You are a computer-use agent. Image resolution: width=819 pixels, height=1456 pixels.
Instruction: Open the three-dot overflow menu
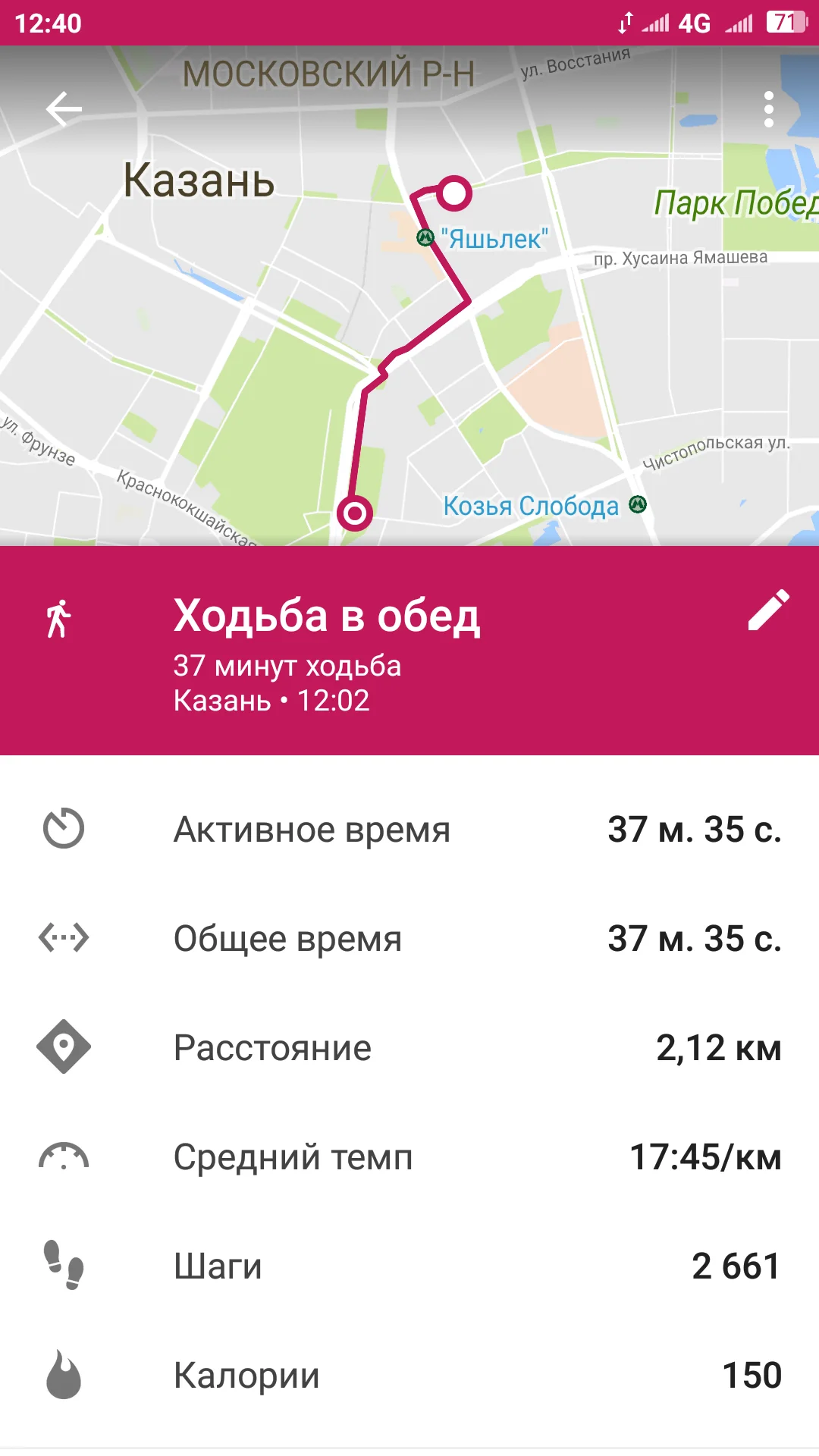[x=769, y=109]
